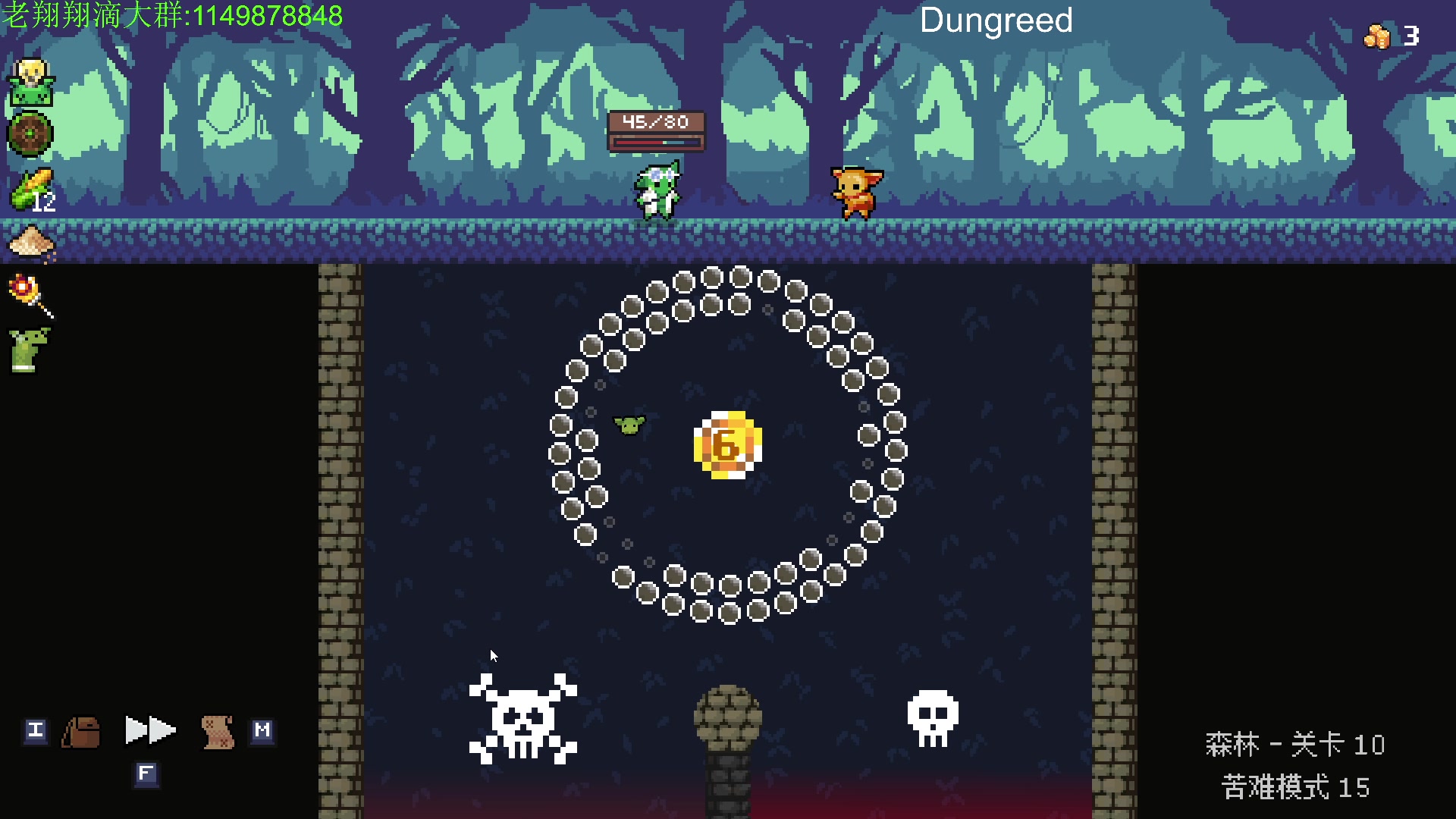View the goblin head relic

tap(31, 83)
